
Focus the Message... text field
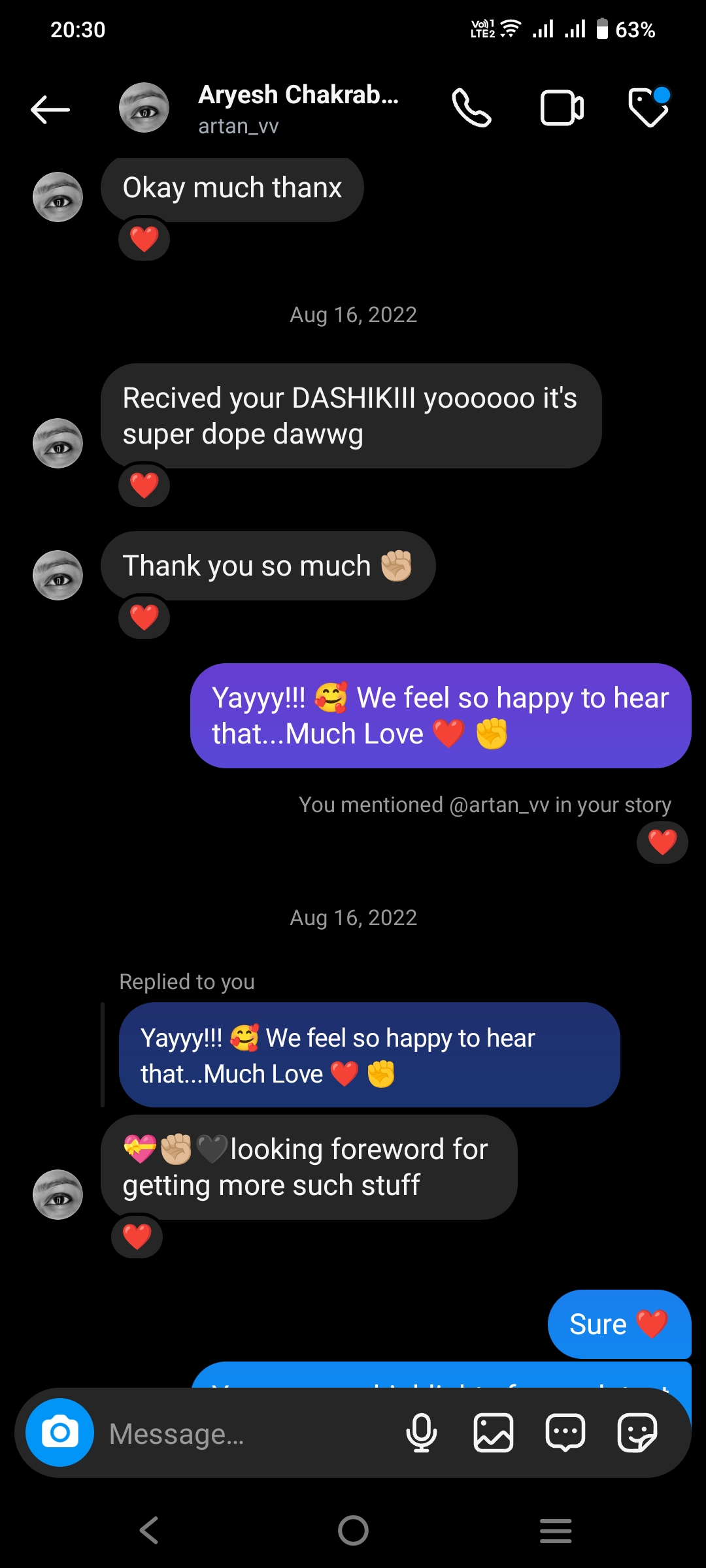point(248,1434)
